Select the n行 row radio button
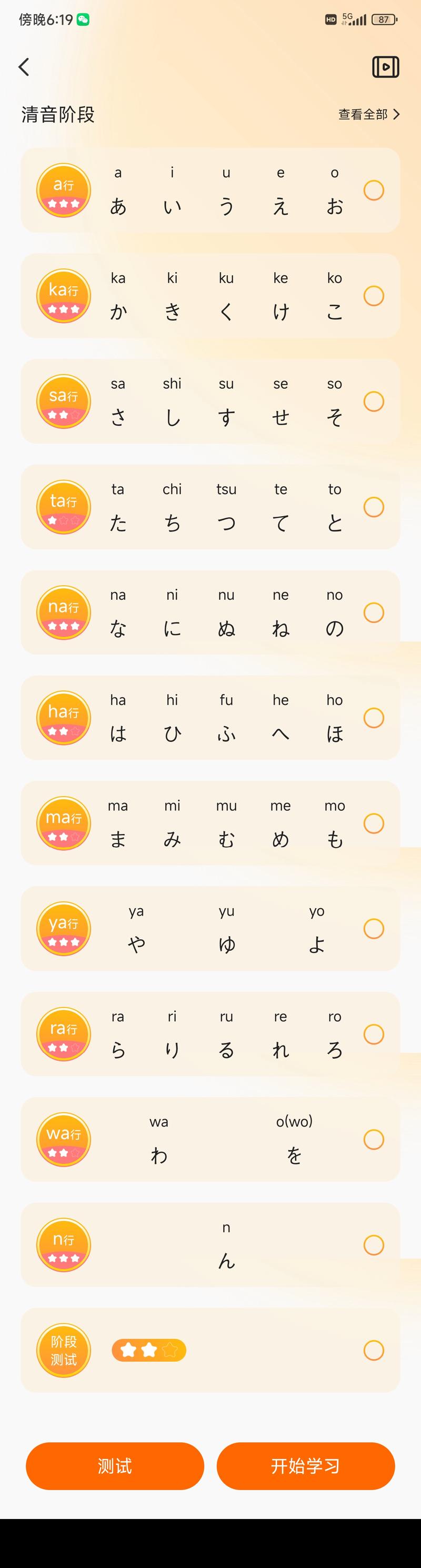Screen dimensions: 421x1568 pos(374,1245)
